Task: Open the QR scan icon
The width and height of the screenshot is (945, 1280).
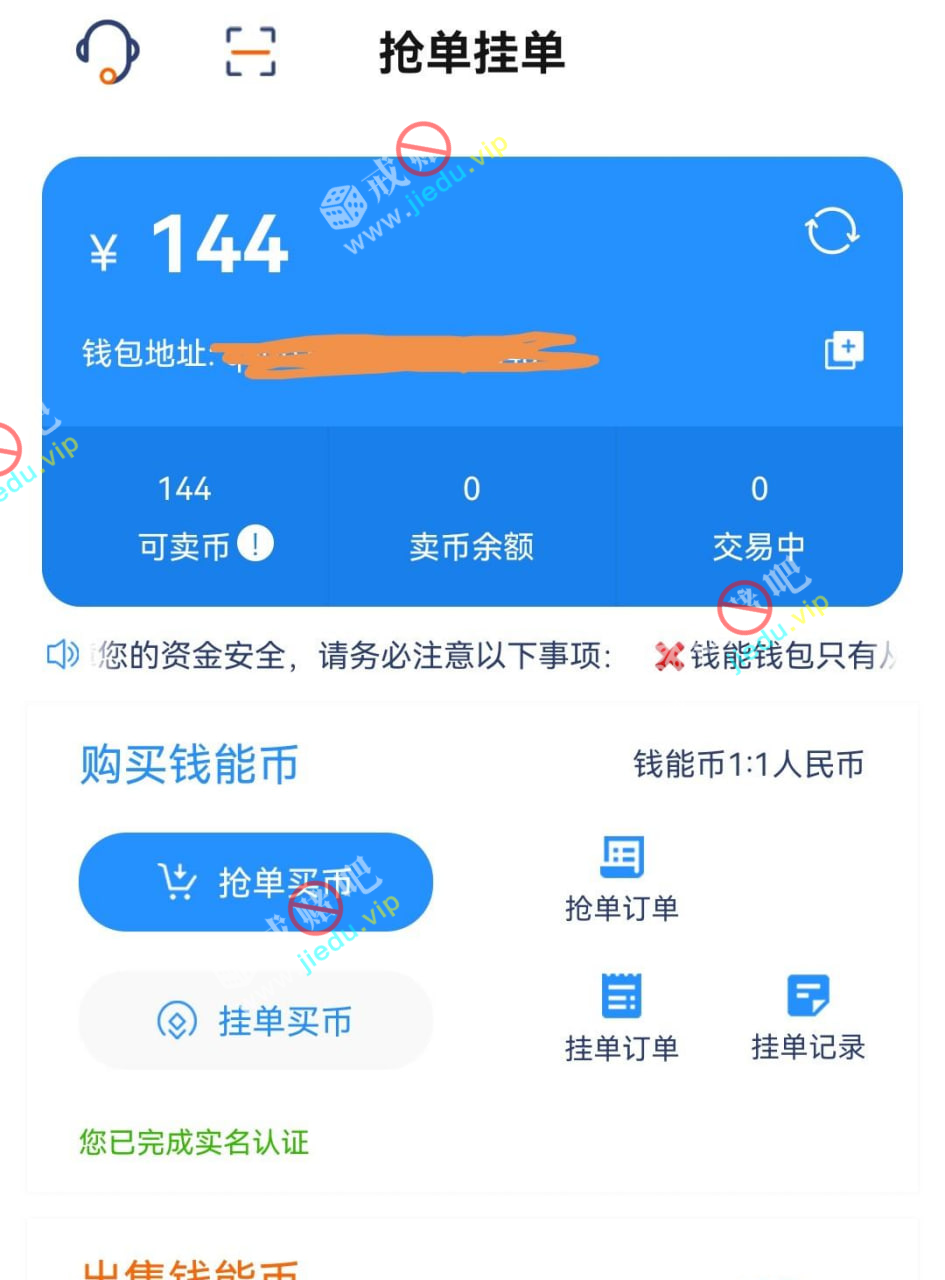Action: pyautogui.click(x=250, y=52)
